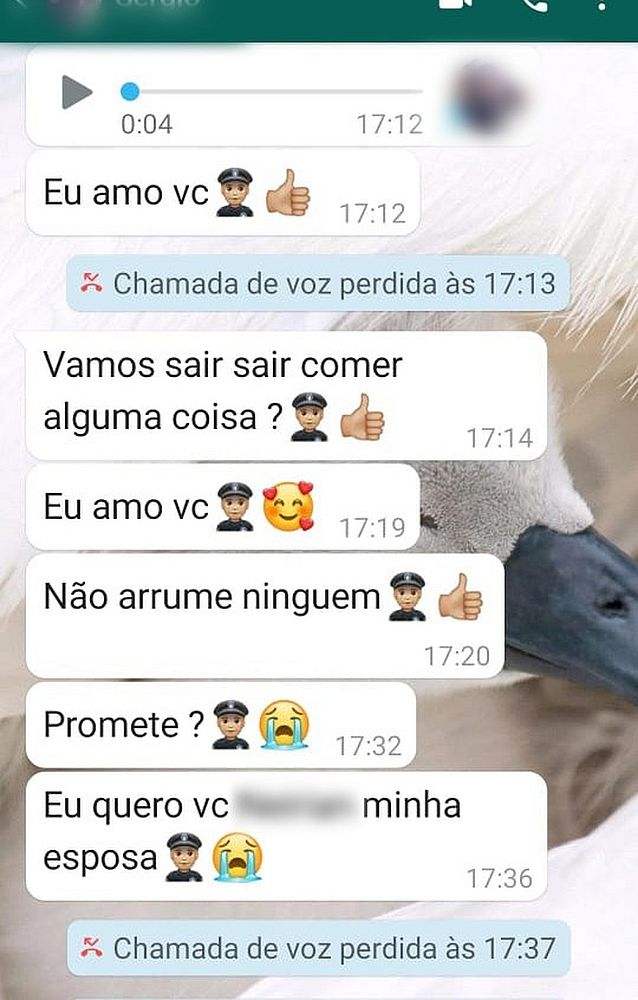Start a video call from the header
The height and width of the screenshot is (1000, 638).
[x=454, y=5]
